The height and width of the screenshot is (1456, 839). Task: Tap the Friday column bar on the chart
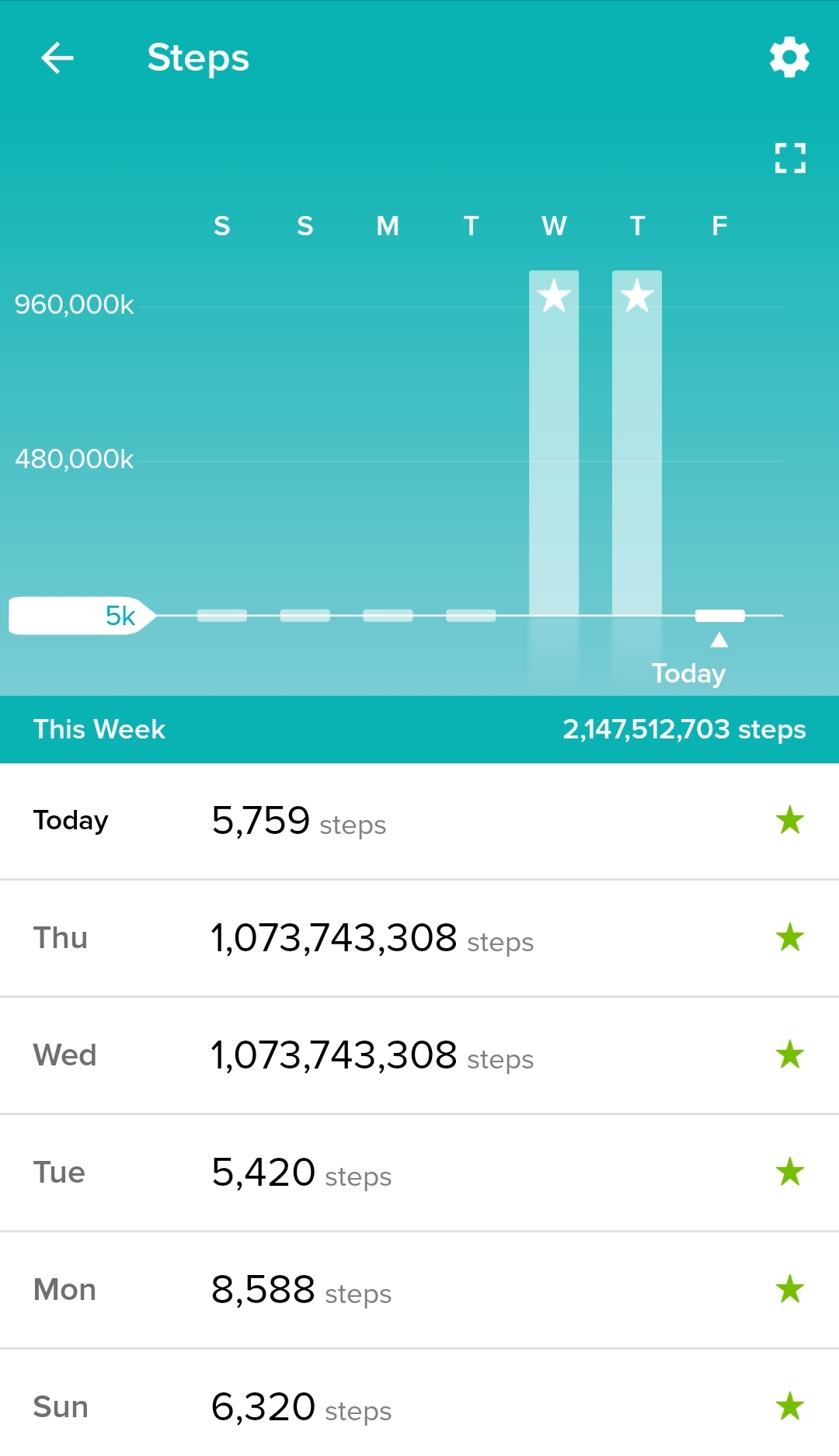719,614
